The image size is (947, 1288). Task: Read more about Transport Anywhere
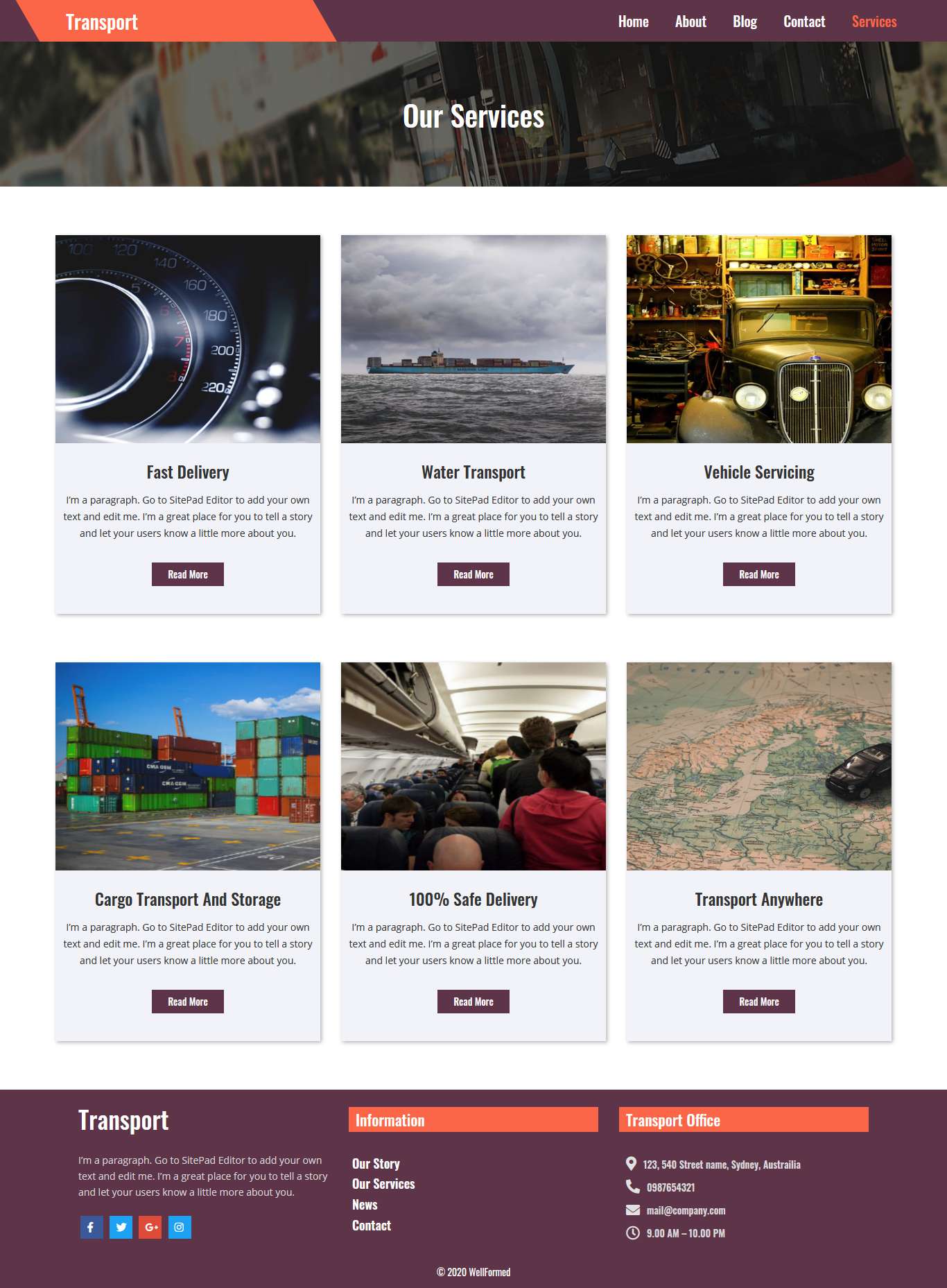point(759,1002)
